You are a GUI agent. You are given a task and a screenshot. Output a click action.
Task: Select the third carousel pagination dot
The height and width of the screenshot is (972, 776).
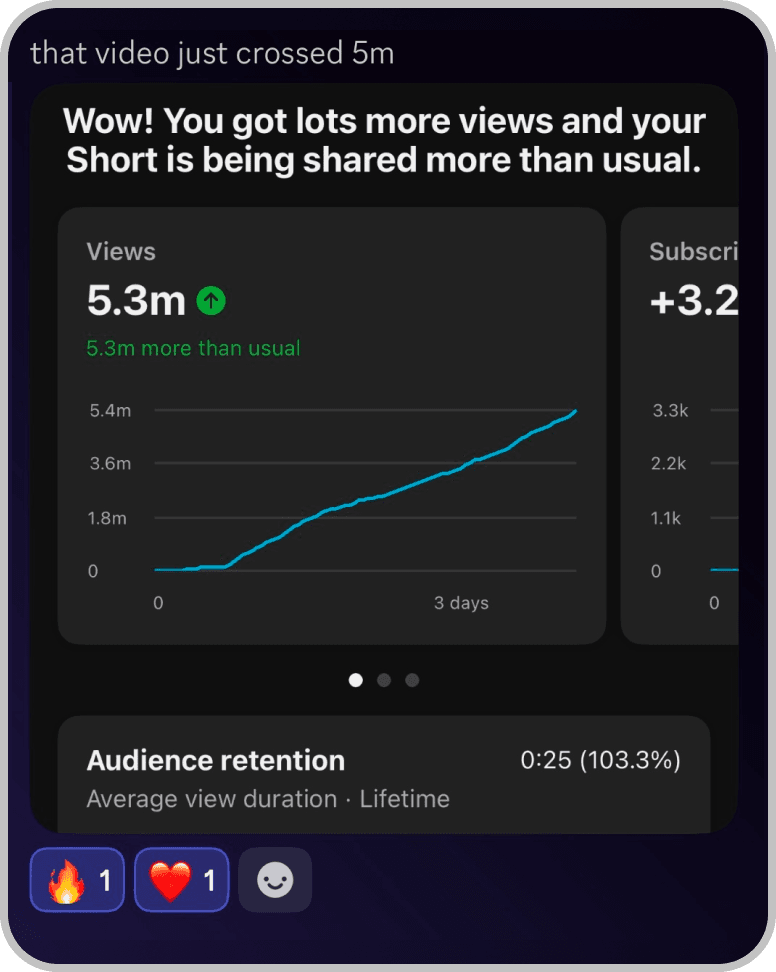click(412, 680)
